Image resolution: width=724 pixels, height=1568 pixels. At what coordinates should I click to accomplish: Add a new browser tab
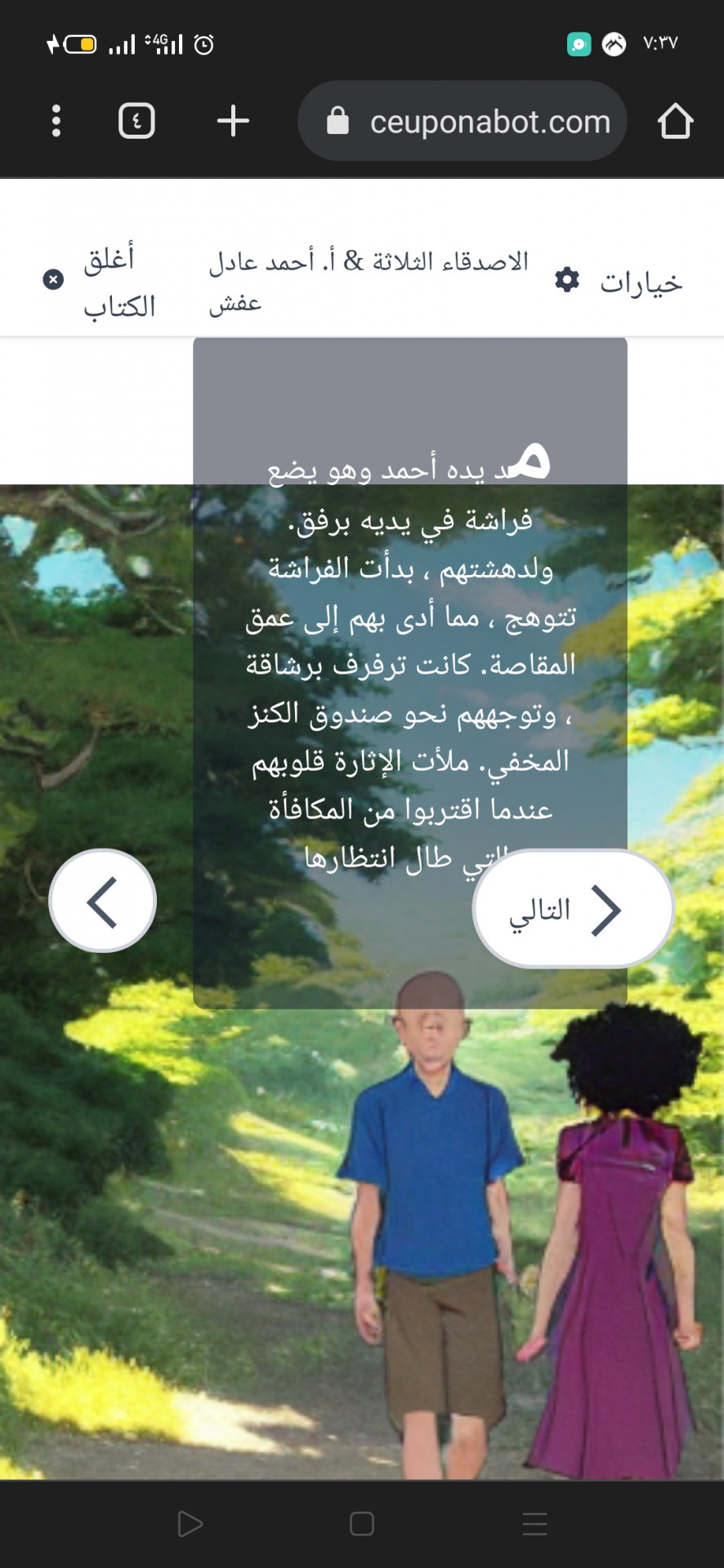pyautogui.click(x=233, y=121)
